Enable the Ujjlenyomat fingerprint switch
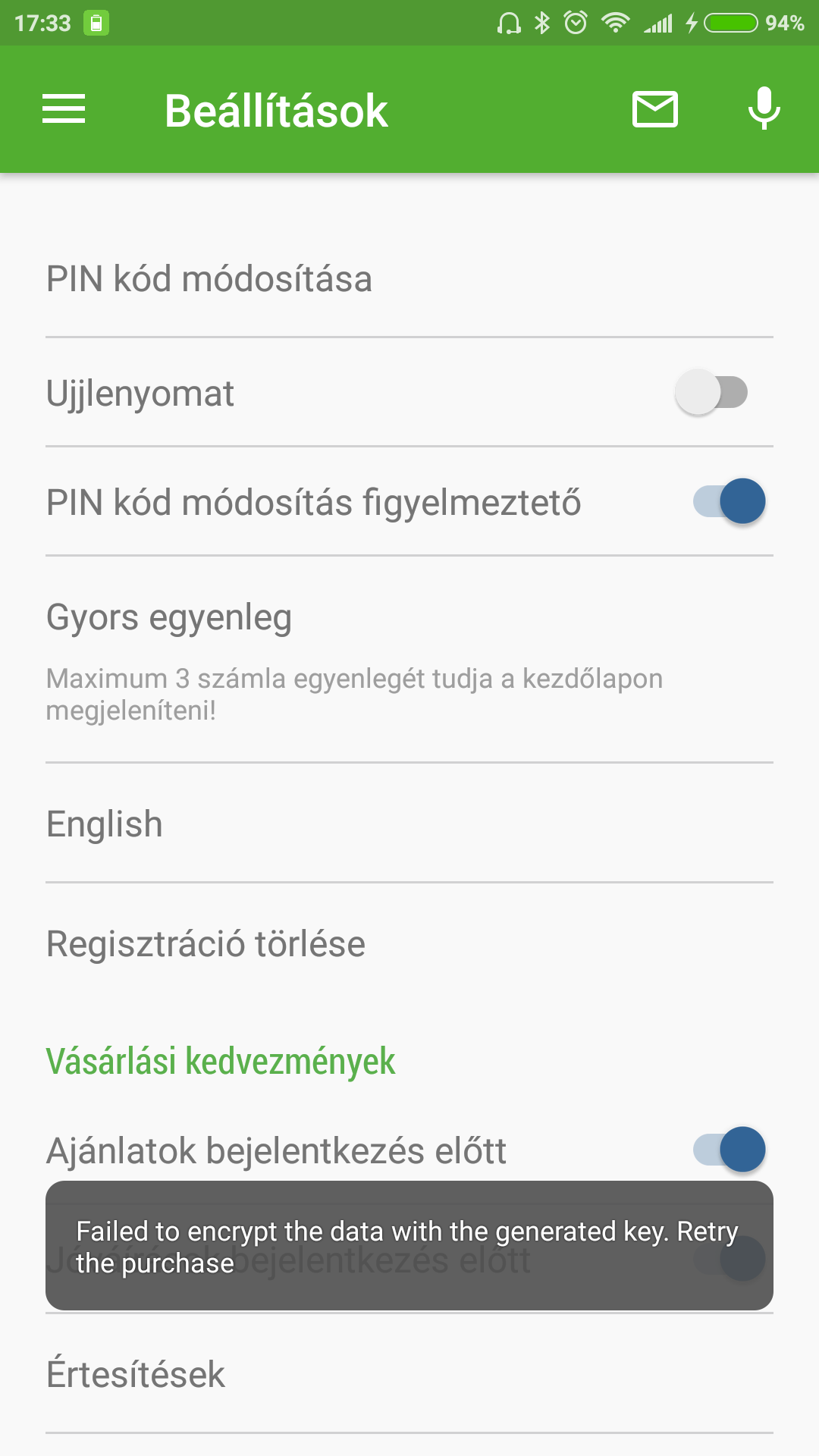 pyautogui.click(x=712, y=392)
